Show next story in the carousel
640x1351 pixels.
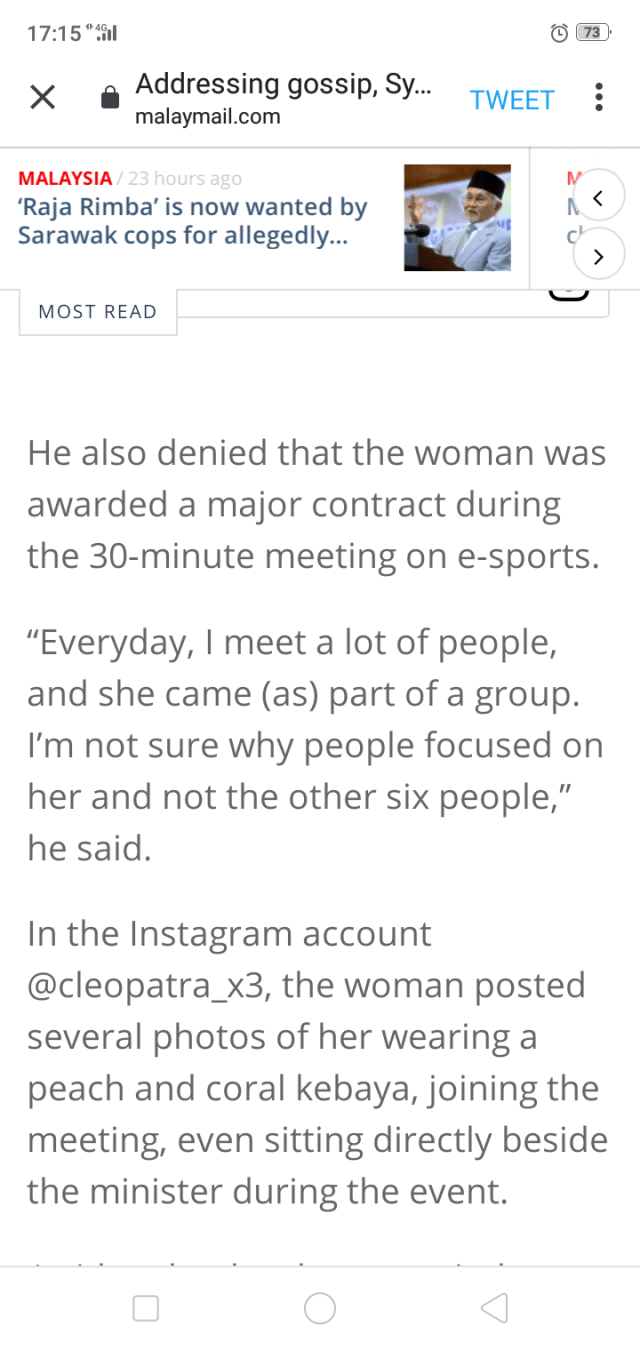point(598,257)
